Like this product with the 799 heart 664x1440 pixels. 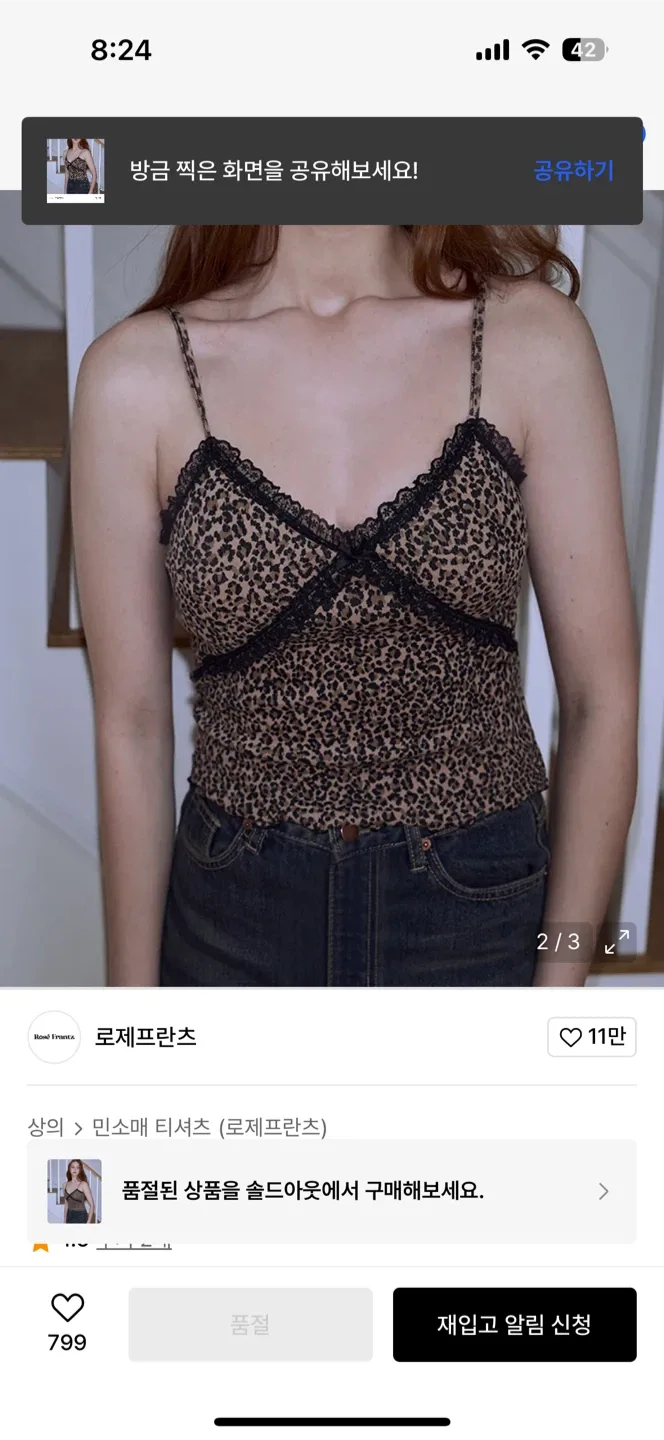tap(67, 1308)
